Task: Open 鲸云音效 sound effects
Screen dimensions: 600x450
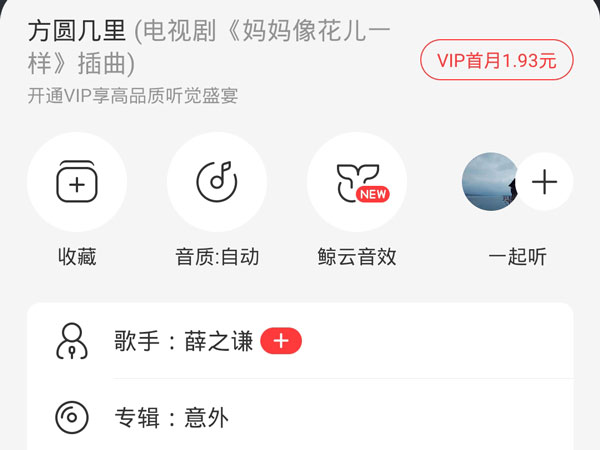Action: tap(357, 182)
